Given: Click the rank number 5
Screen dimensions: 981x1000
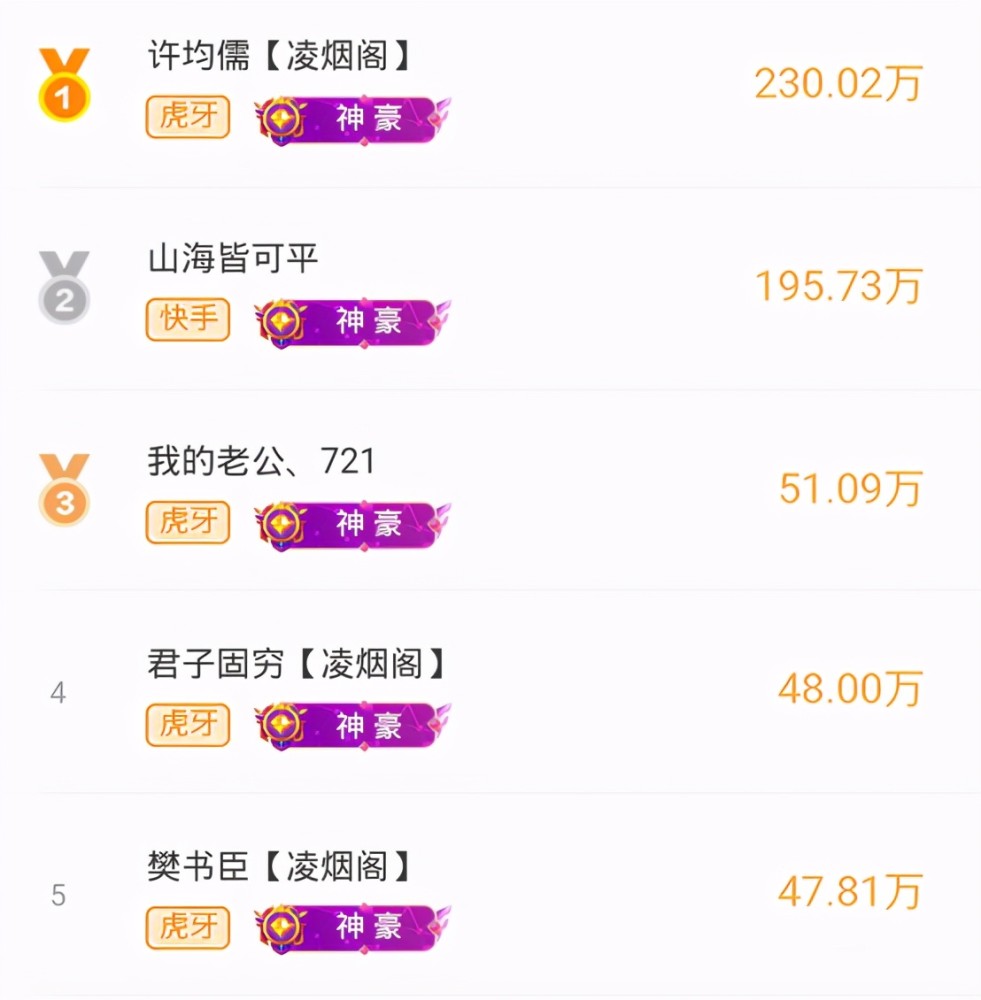Looking at the screenshot, I should 60,893.
